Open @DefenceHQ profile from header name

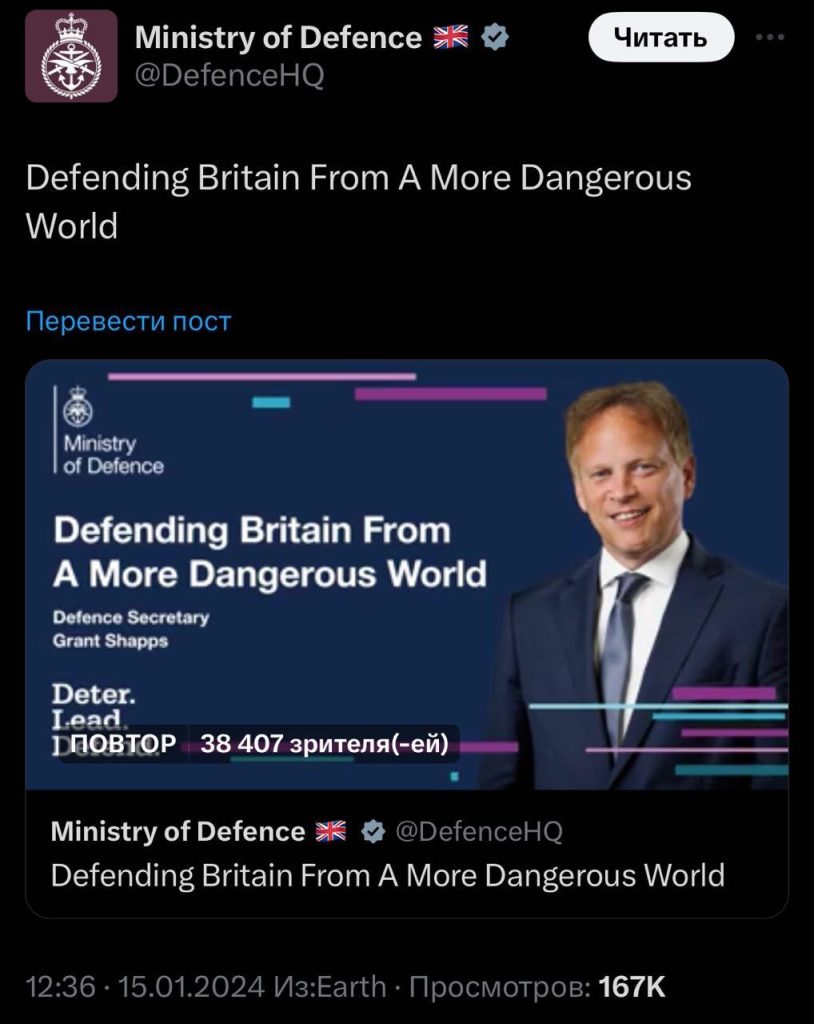coord(278,38)
